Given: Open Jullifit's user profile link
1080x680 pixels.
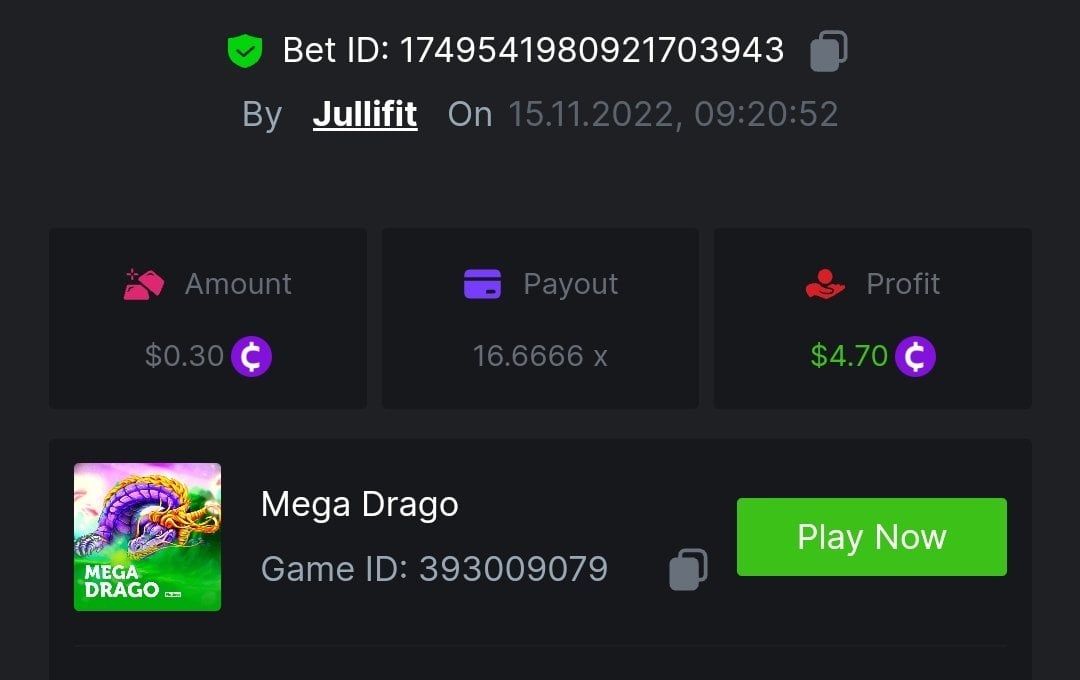Looking at the screenshot, I should [364, 114].
